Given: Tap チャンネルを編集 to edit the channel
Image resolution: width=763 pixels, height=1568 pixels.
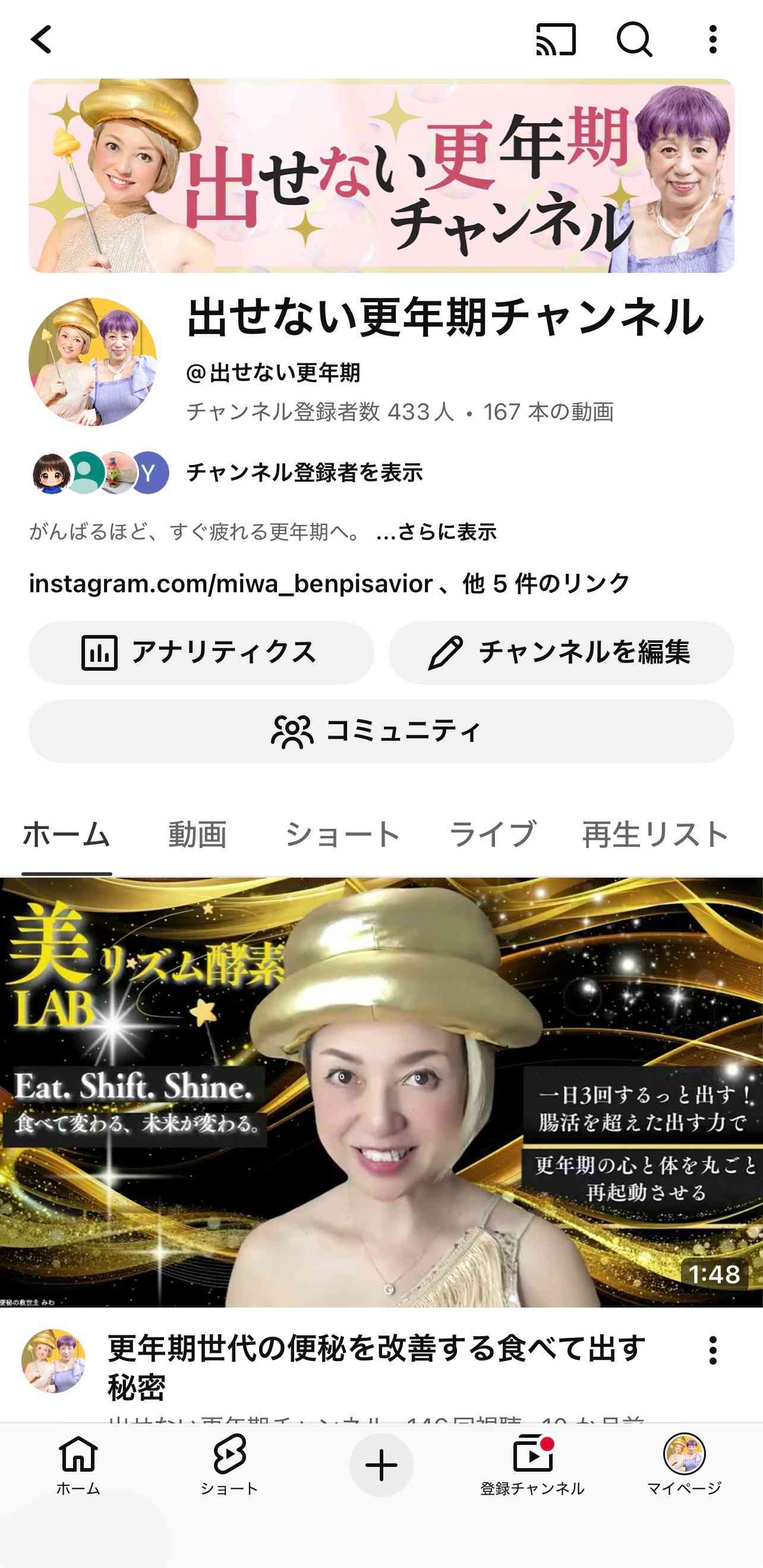Looking at the screenshot, I should [561, 652].
